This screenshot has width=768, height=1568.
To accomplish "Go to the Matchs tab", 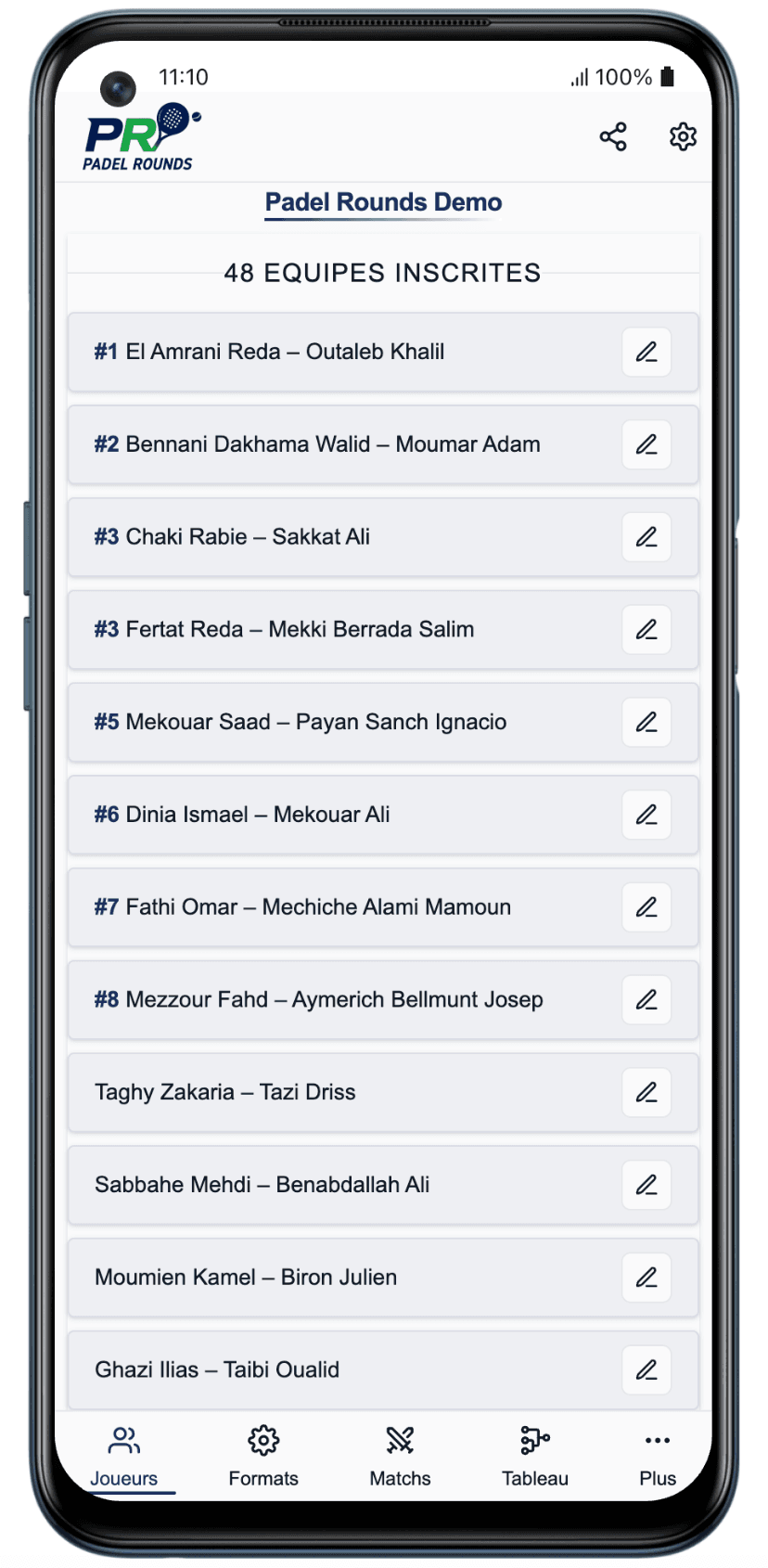I will [x=400, y=1457].
